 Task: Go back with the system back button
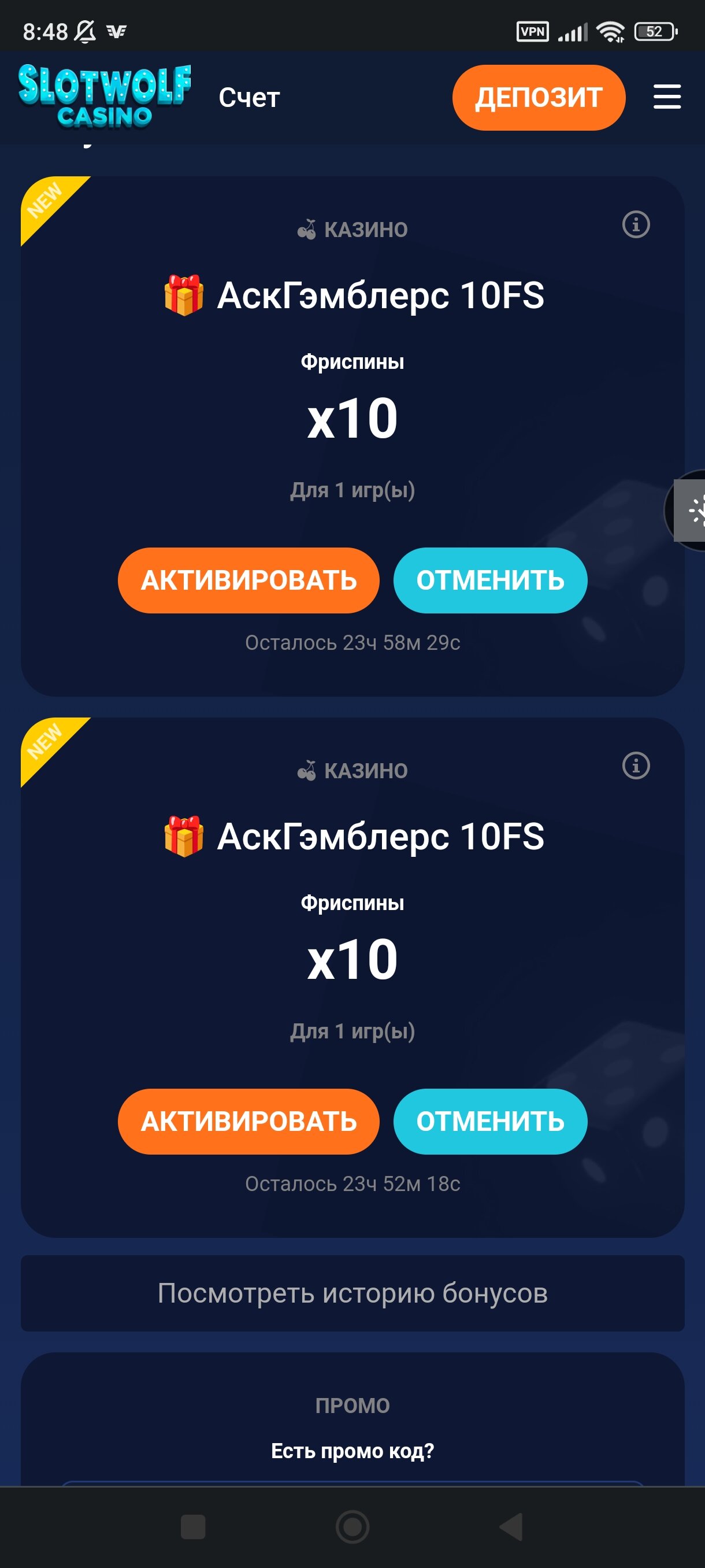511,1526
